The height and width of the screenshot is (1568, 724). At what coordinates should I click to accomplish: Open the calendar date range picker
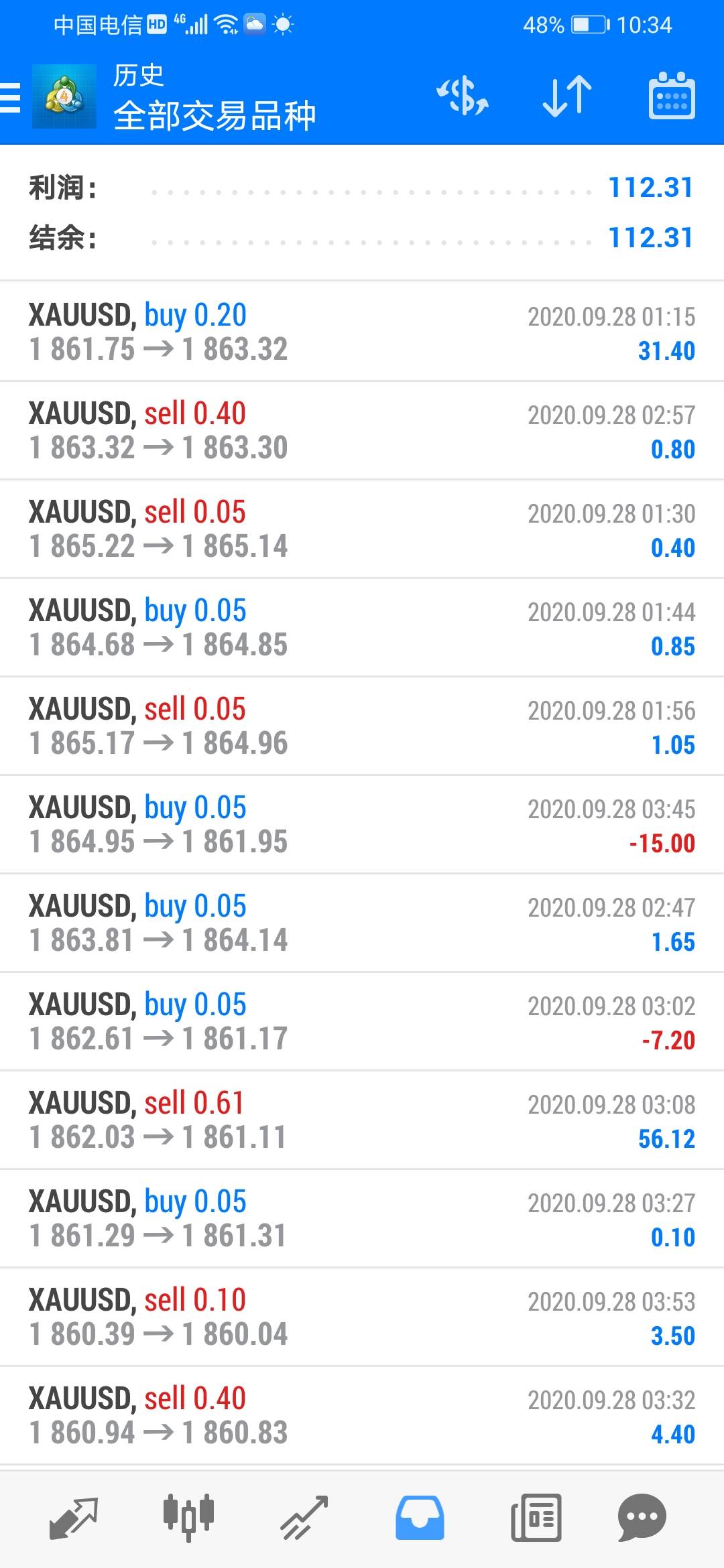pos(671,97)
